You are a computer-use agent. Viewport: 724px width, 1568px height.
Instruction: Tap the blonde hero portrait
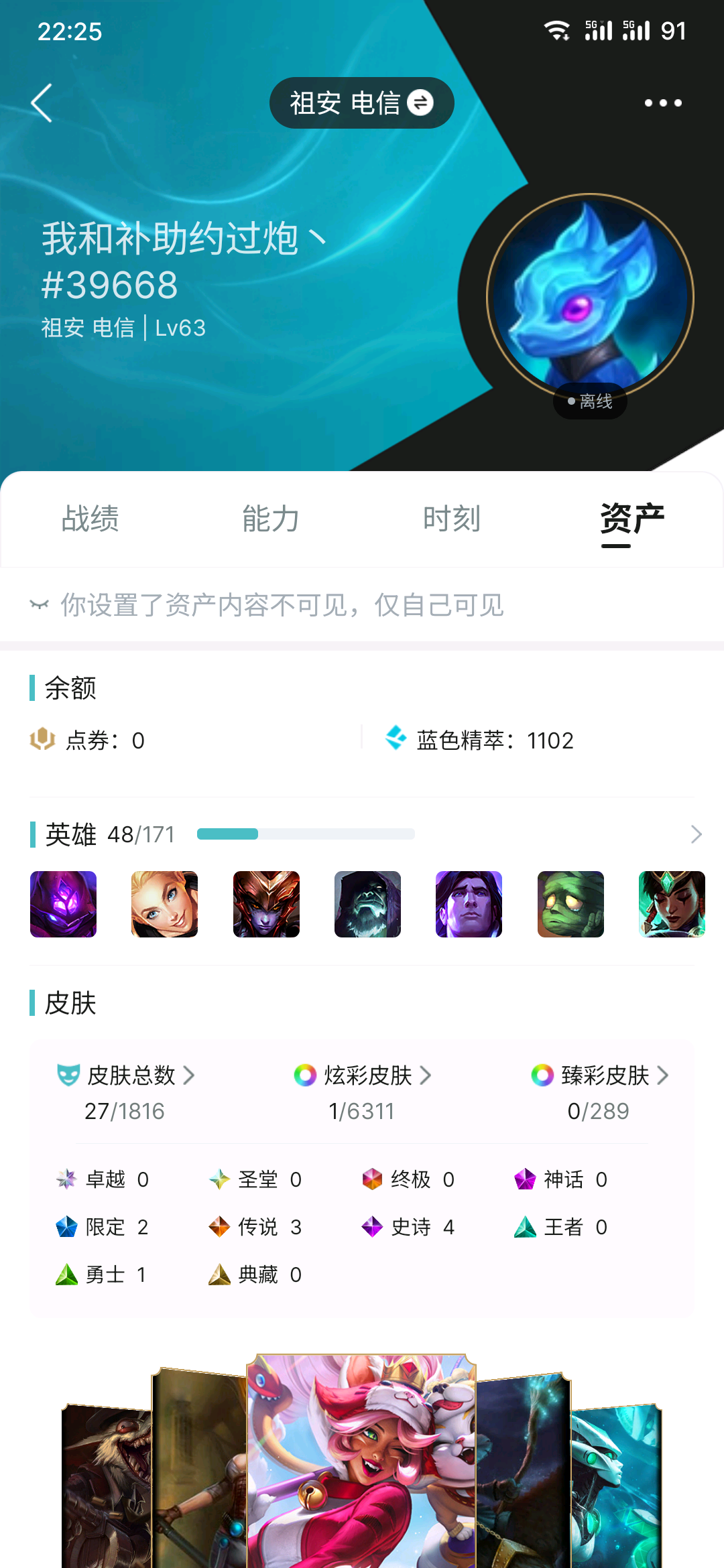(x=164, y=904)
